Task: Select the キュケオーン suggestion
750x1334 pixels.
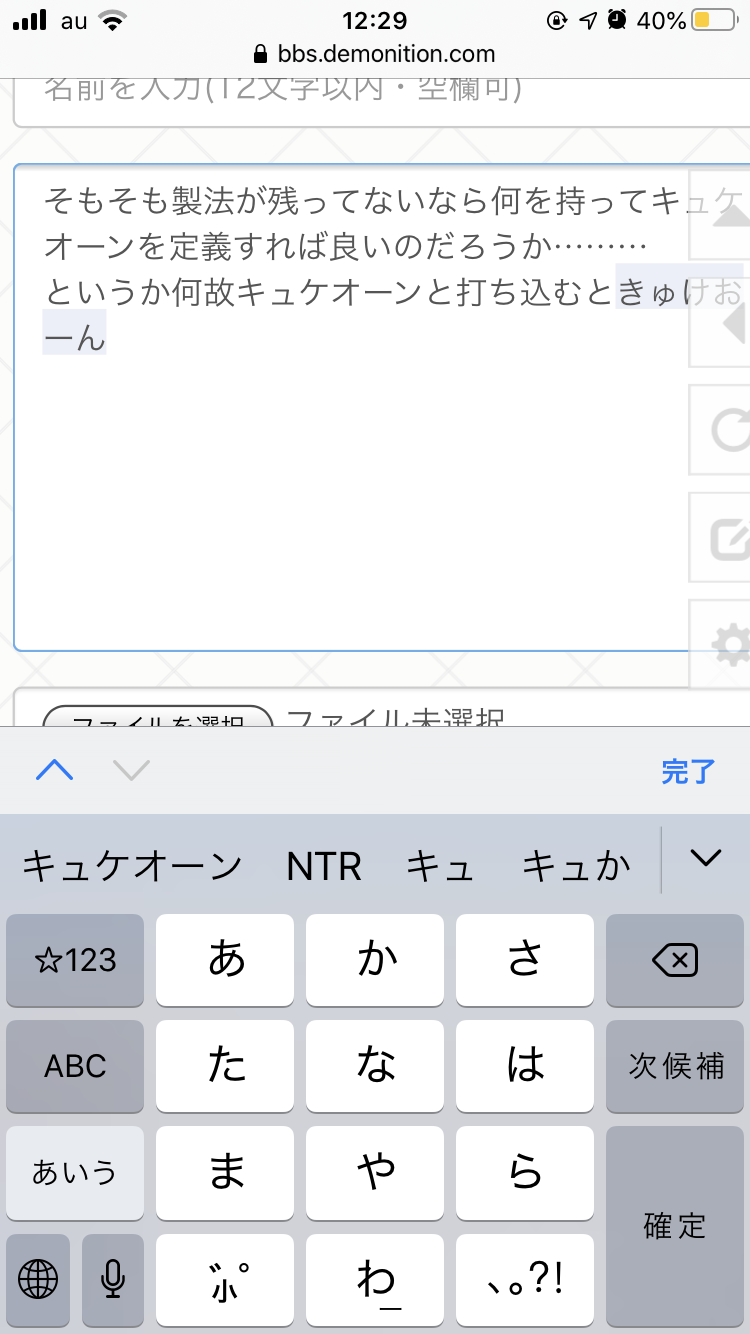Action: coord(132,865)
